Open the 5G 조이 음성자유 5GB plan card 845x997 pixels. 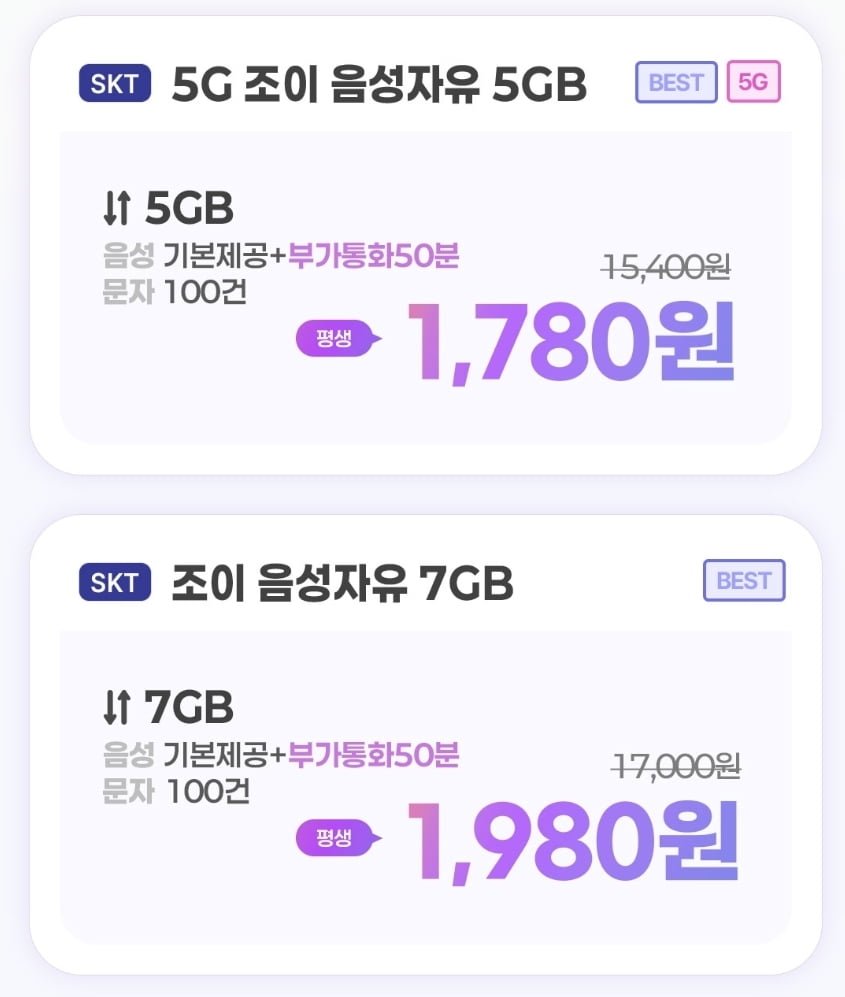tap(425, 245)
